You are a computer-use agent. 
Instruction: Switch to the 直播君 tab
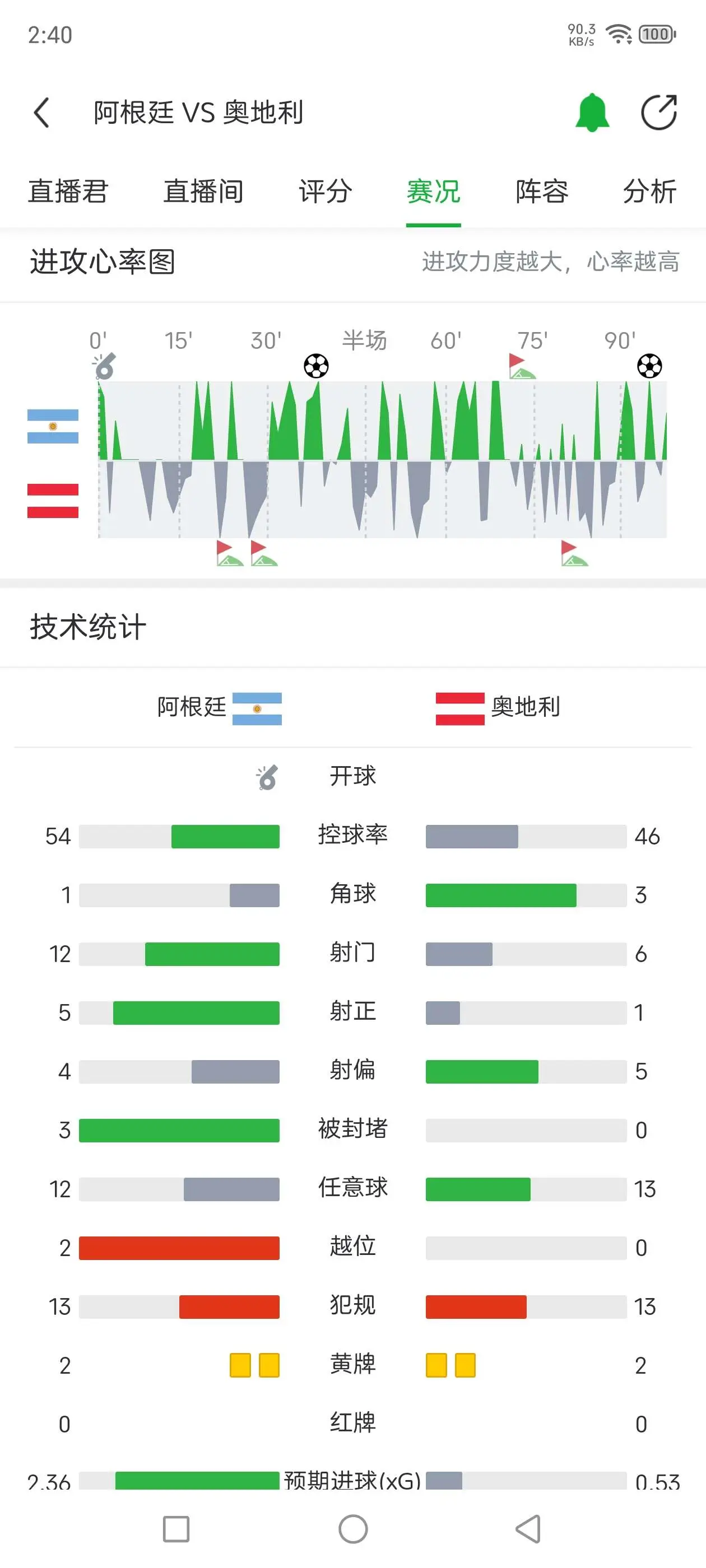click(68, 191)
